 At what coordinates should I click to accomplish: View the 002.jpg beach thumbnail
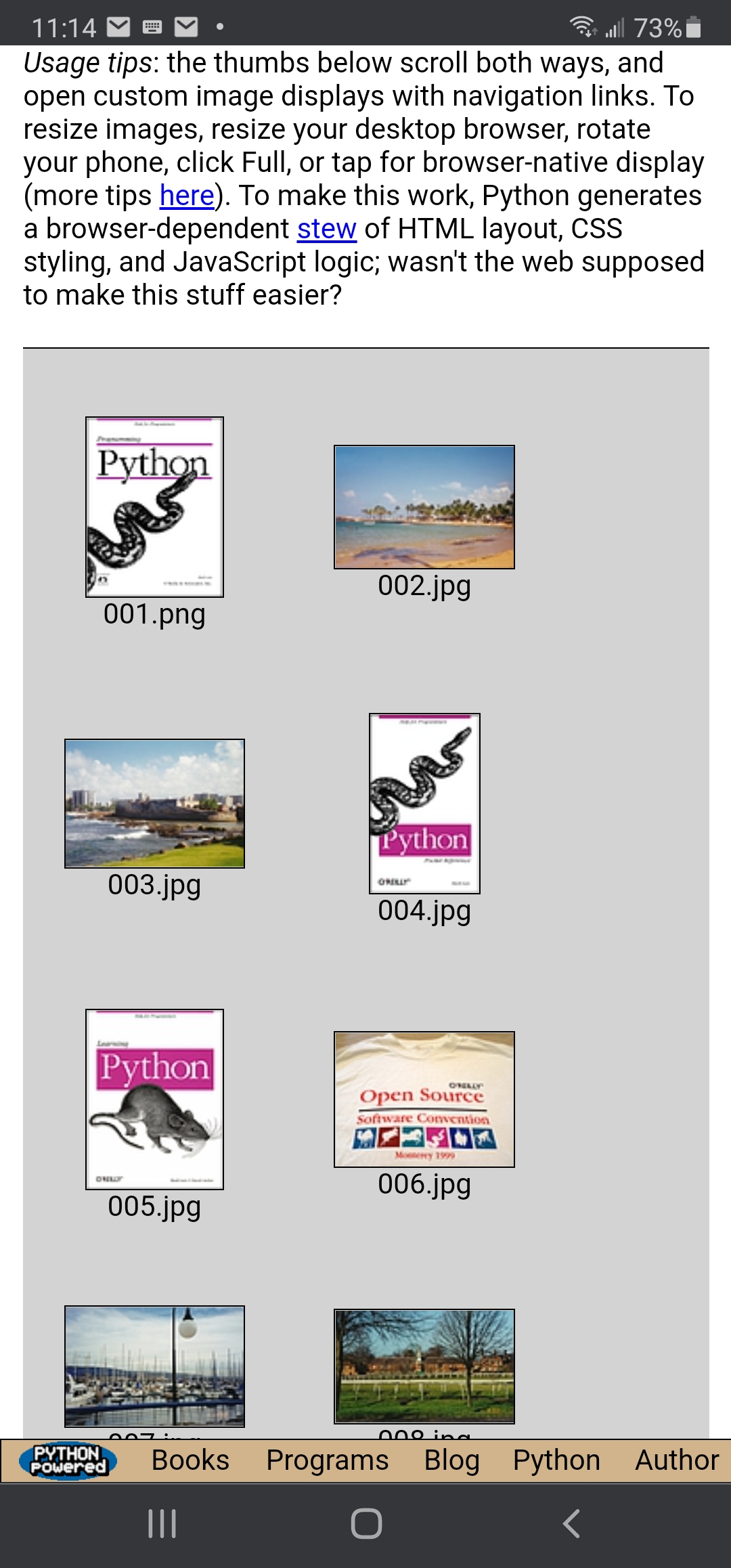click(x=424, y=507)
